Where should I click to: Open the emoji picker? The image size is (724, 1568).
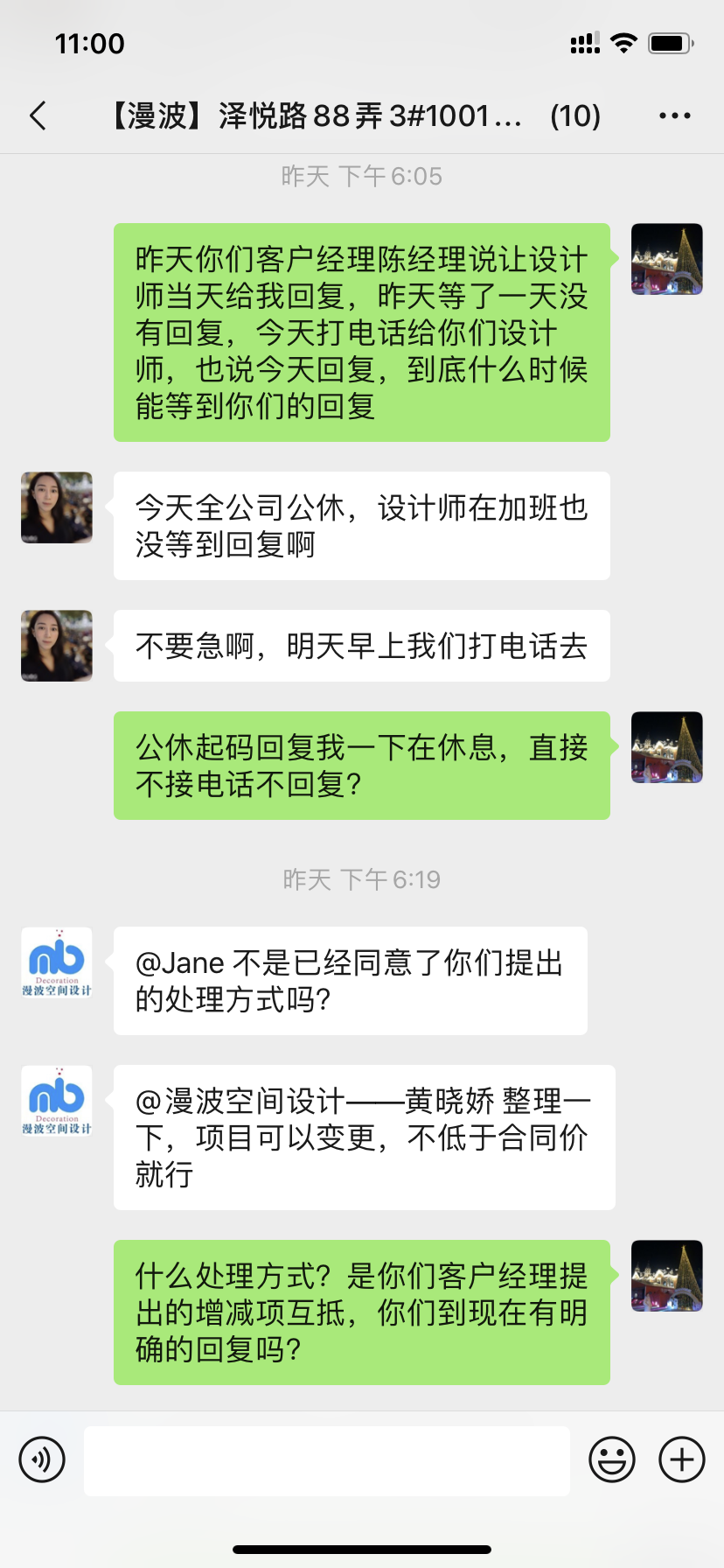pos(612,1459)
